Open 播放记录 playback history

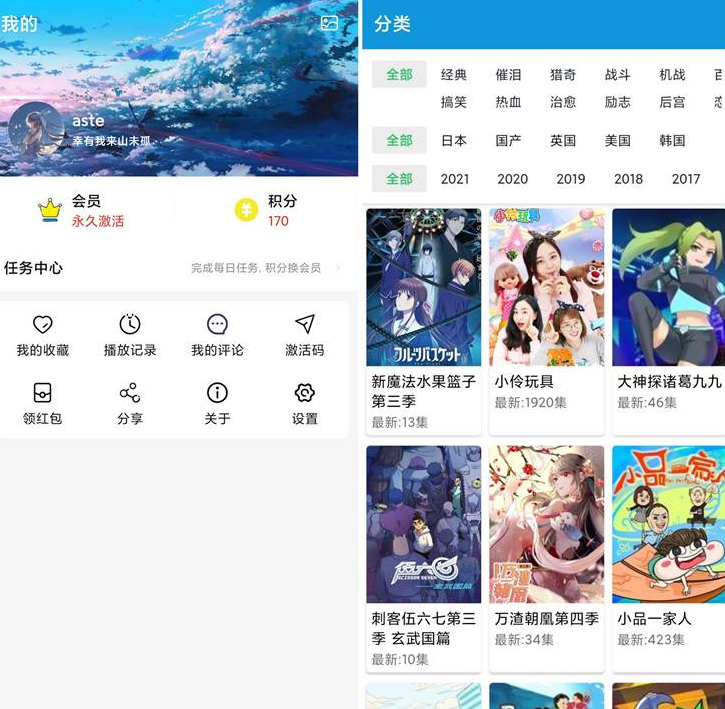click(130, 335)
